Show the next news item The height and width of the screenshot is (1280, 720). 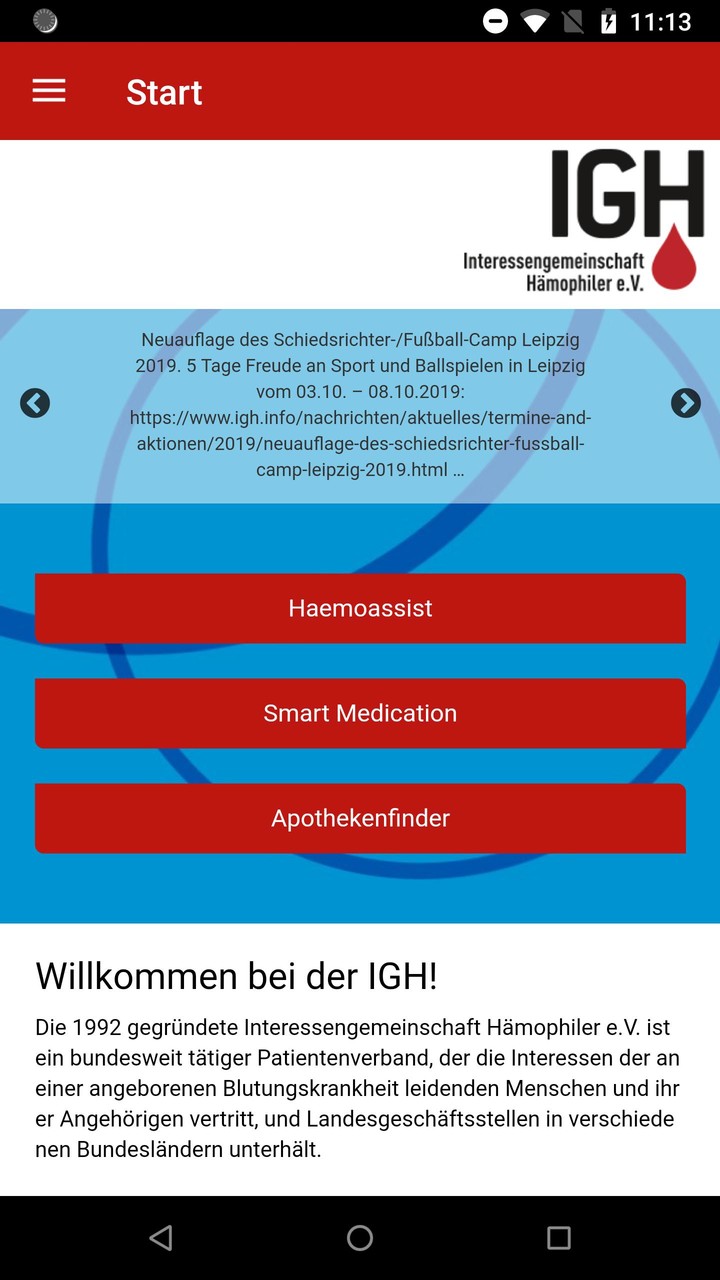point(685,403)
